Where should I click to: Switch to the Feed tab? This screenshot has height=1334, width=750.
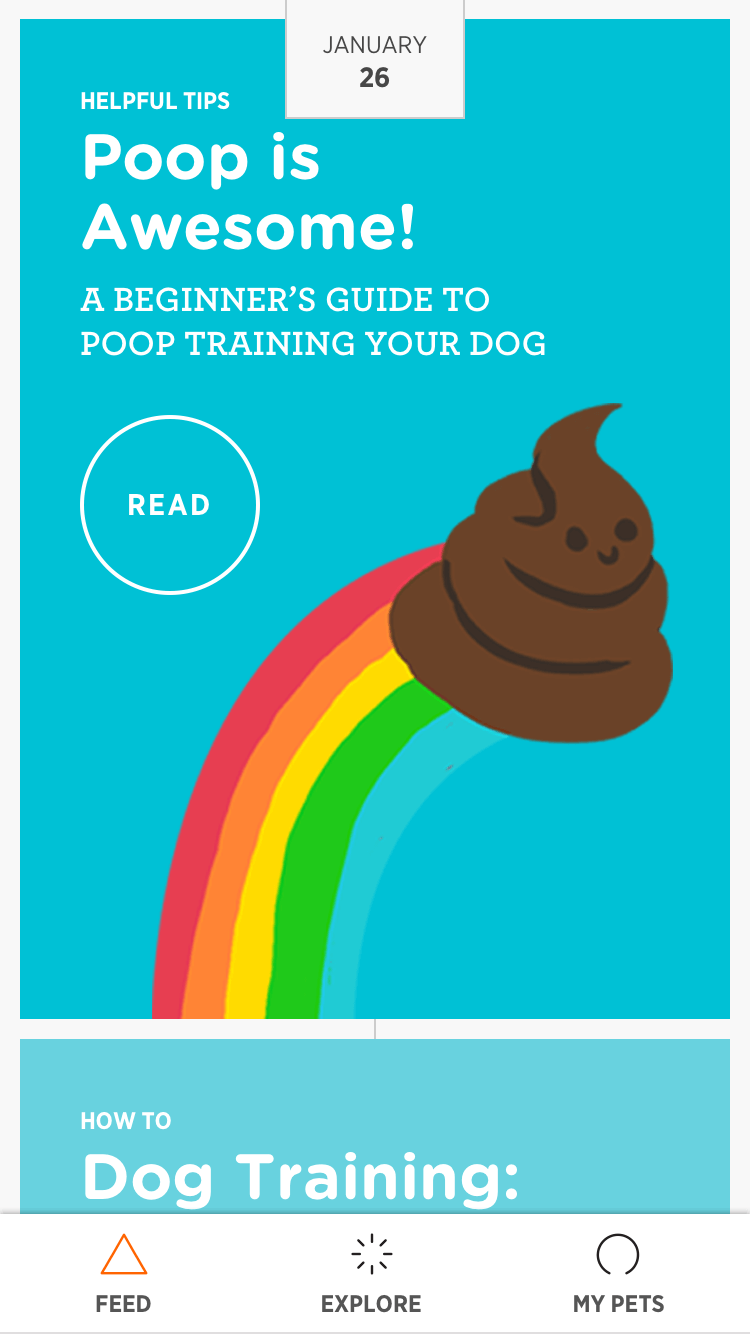pos(124,1275)
